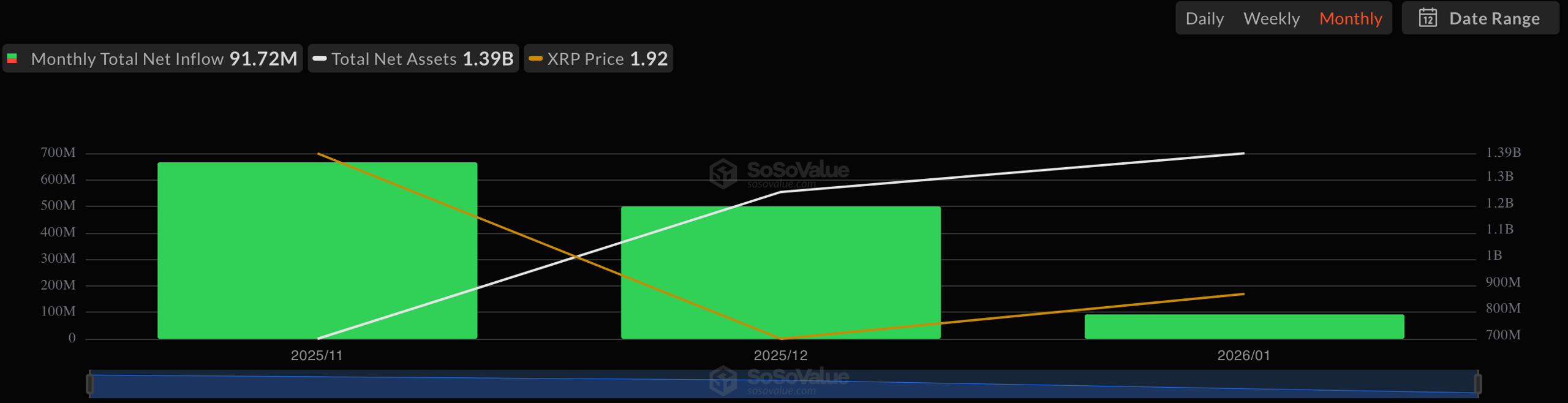Switch to the Weekly view
The image size is (1568, 403).
coord(1271,18)
